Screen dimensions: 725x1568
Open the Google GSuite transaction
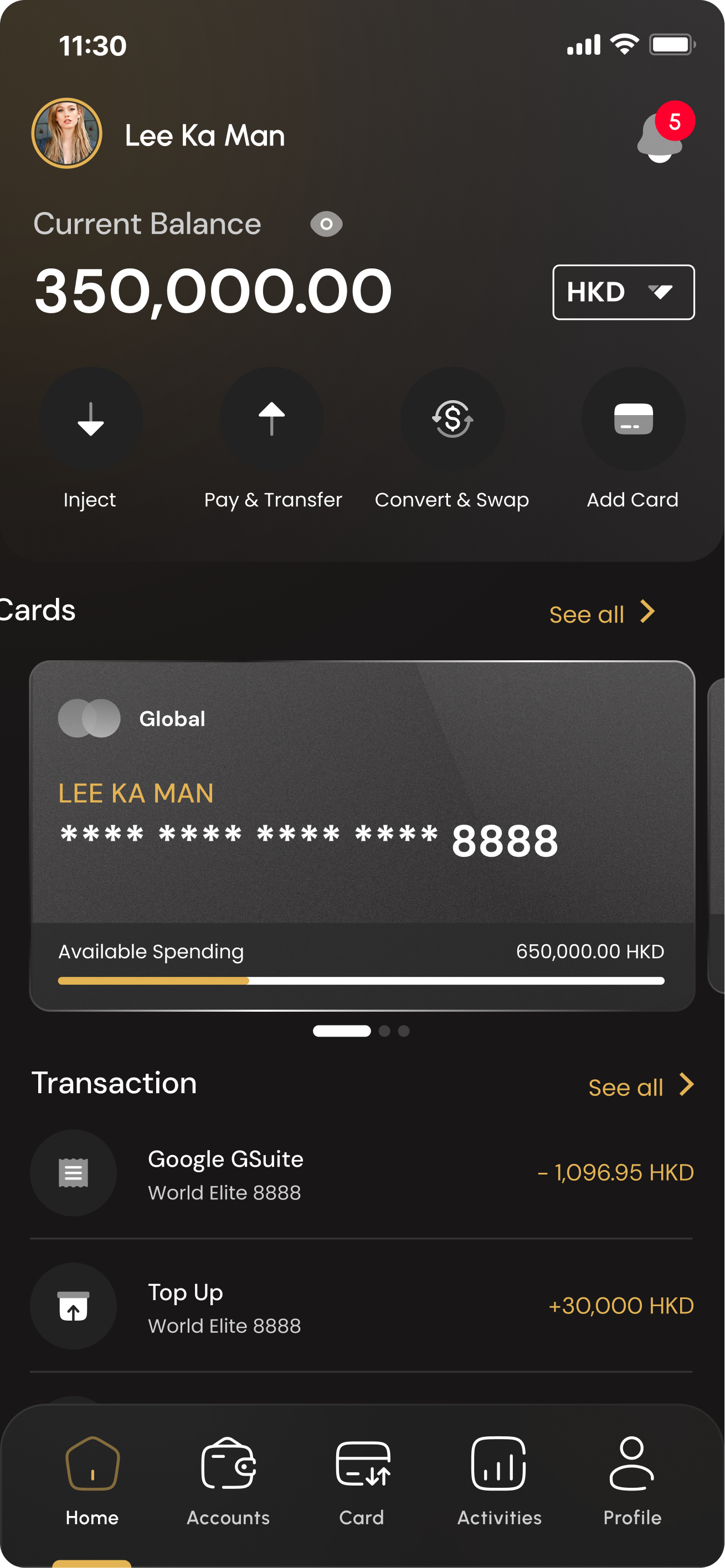(362, 1173)
